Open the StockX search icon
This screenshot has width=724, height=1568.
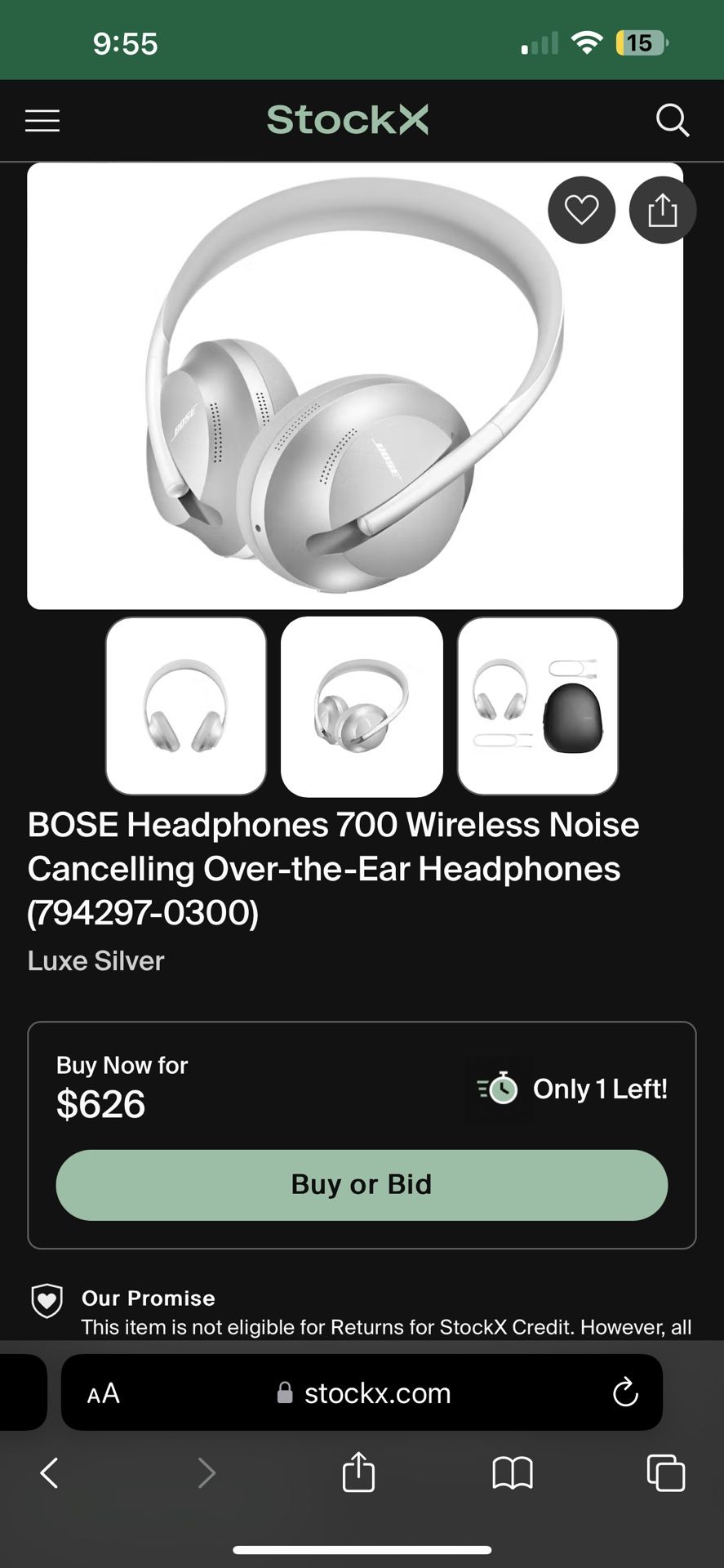tap(672, 120)
